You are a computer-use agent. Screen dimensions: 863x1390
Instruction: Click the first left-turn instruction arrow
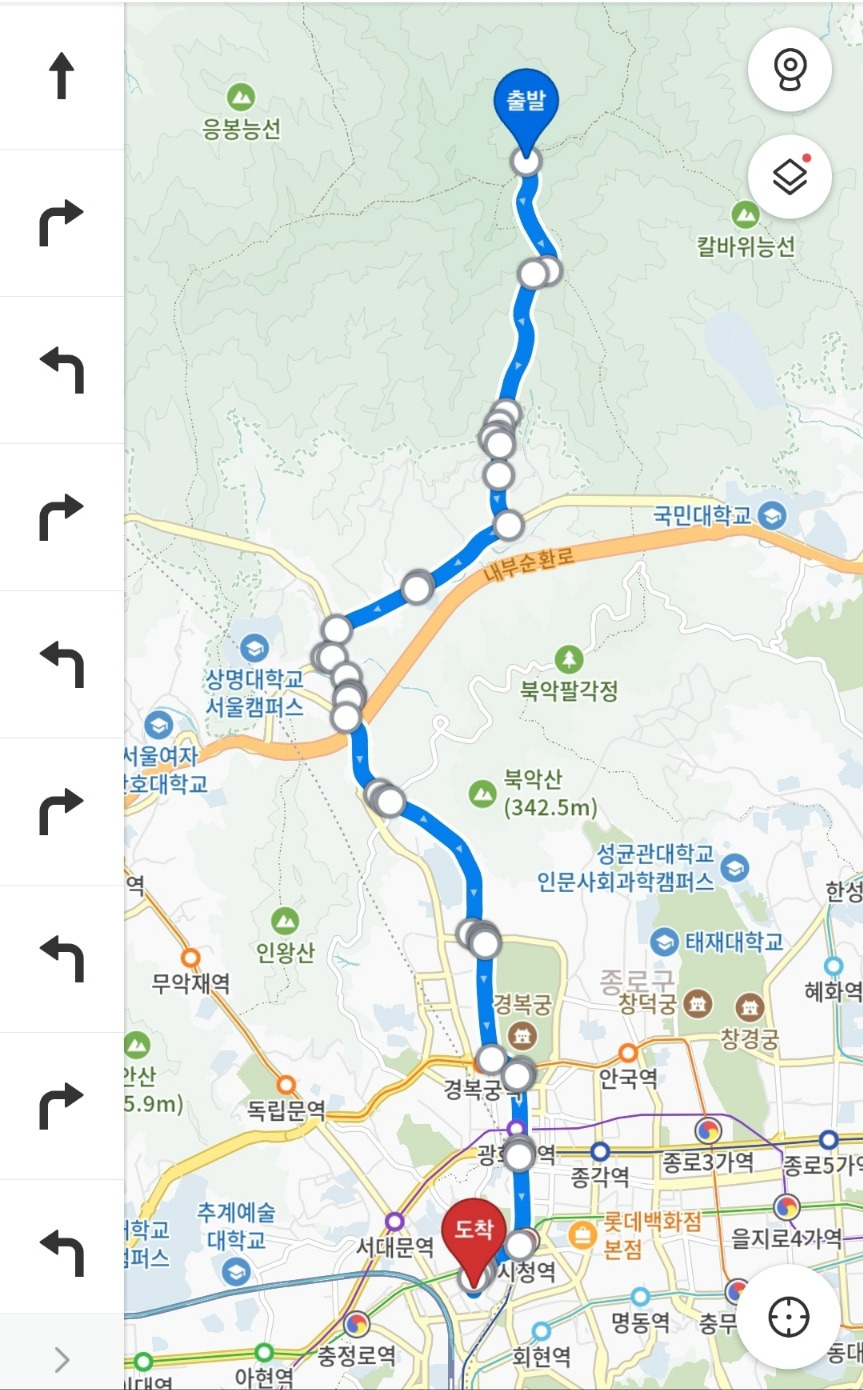tap(62, 370)
